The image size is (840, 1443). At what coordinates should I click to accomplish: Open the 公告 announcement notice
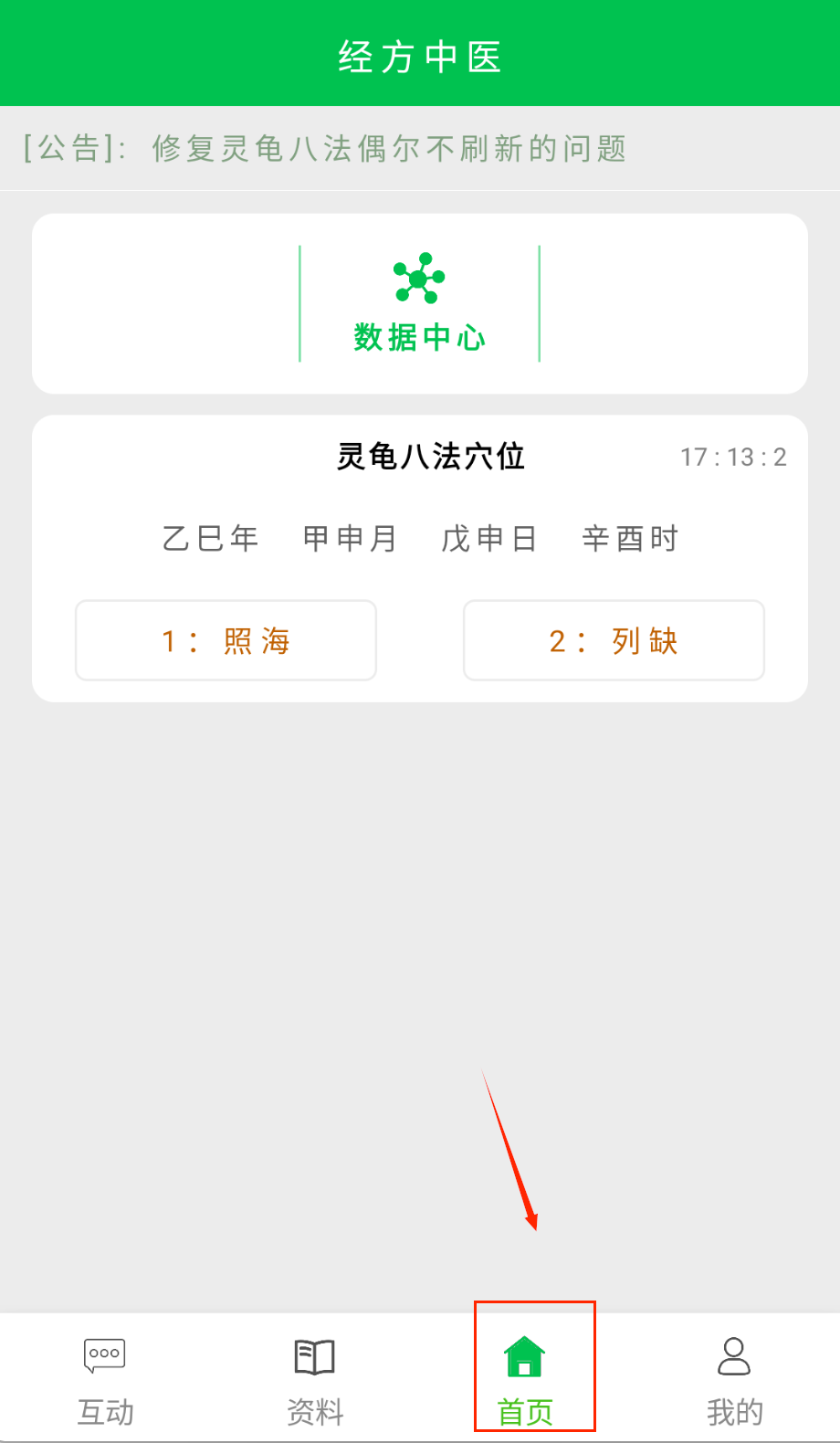point(326,149)
